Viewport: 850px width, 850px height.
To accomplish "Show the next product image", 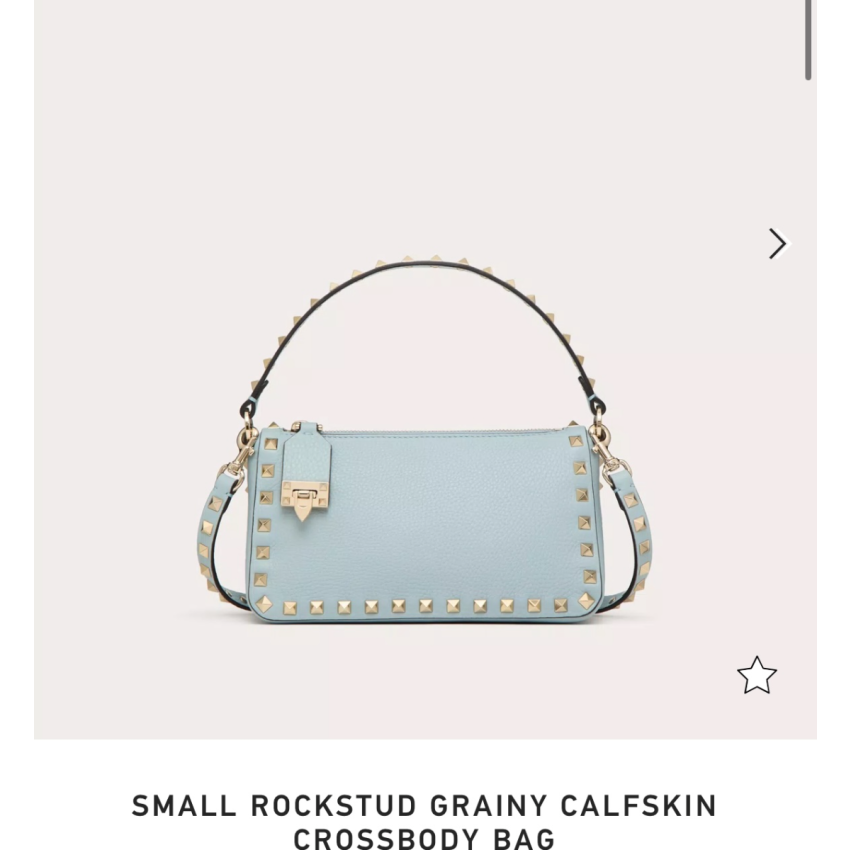I will (x=777, y=243).
